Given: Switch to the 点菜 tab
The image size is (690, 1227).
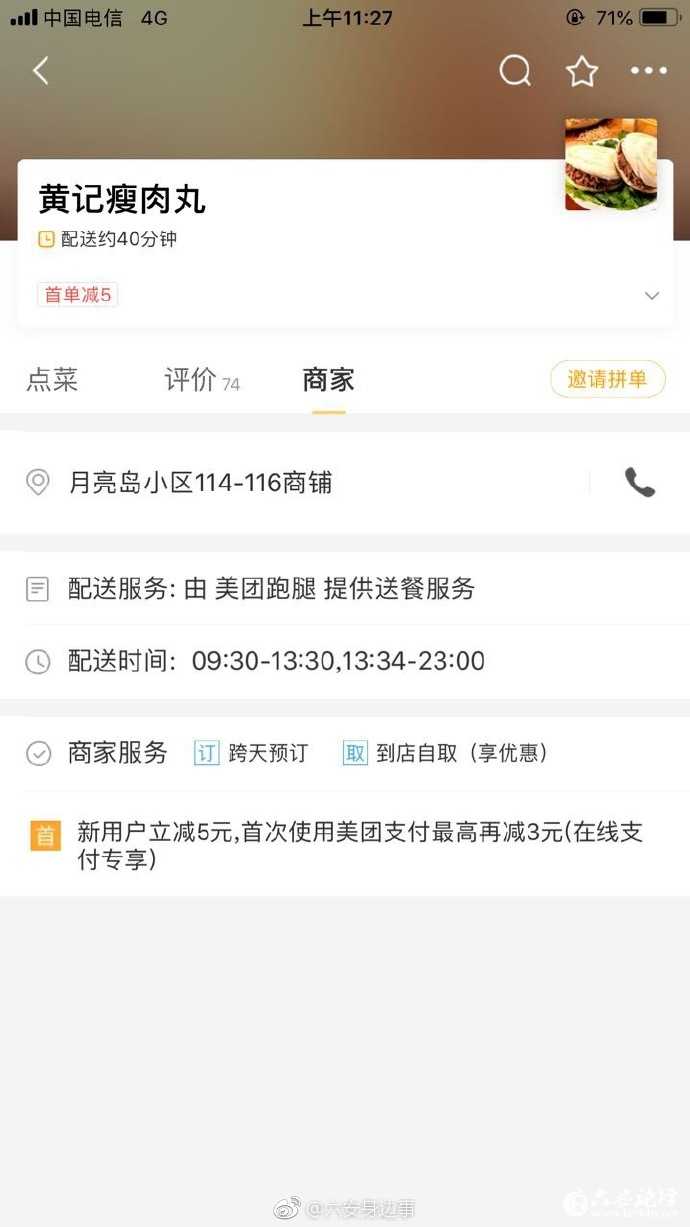Looking at the screenshot, I should click(52, 380).
